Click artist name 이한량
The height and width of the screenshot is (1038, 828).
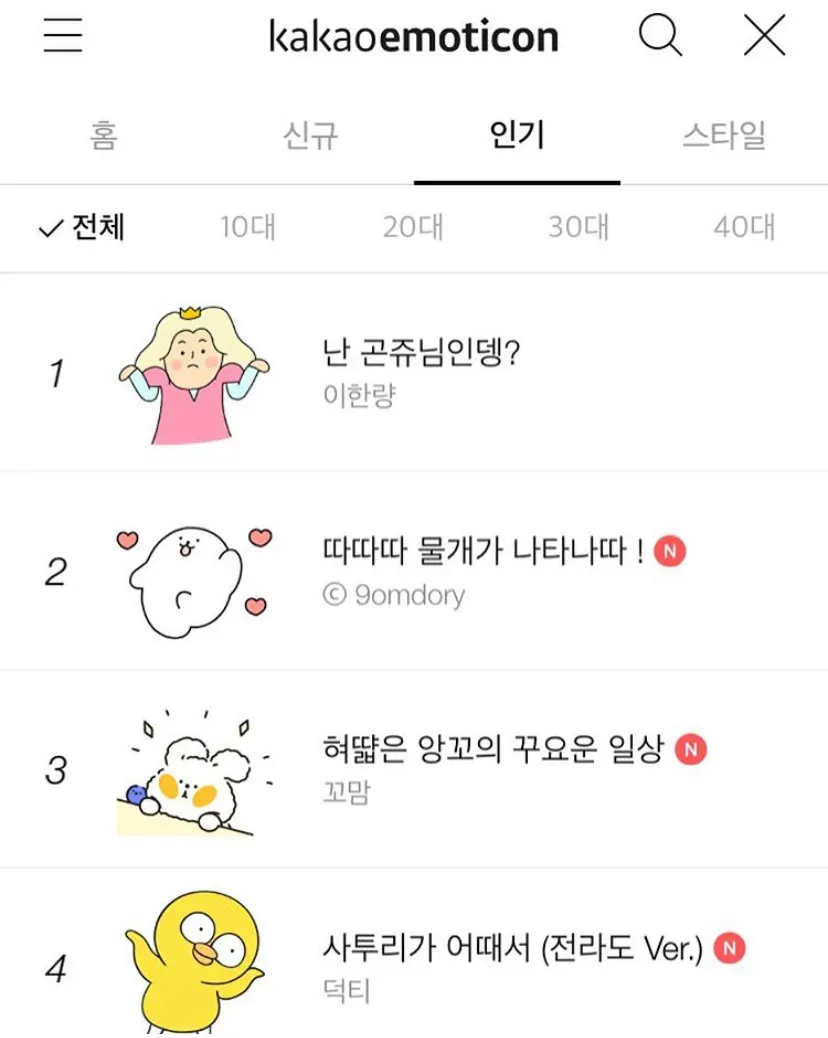[358, 393]
